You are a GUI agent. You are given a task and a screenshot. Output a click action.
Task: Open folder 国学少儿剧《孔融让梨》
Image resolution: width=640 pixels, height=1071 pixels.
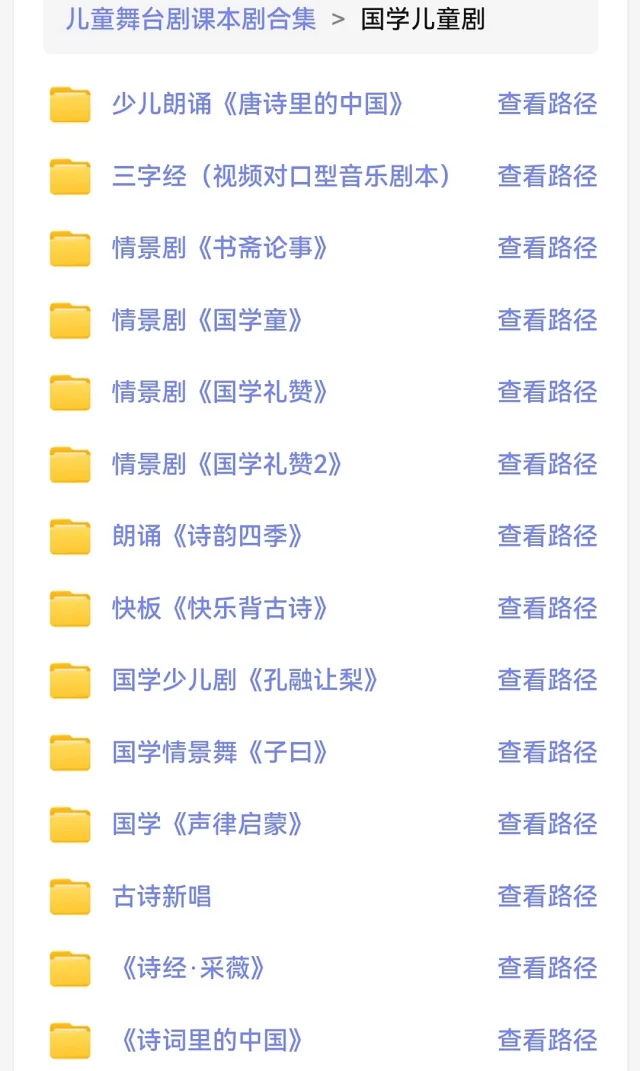[x=245, y=680]
